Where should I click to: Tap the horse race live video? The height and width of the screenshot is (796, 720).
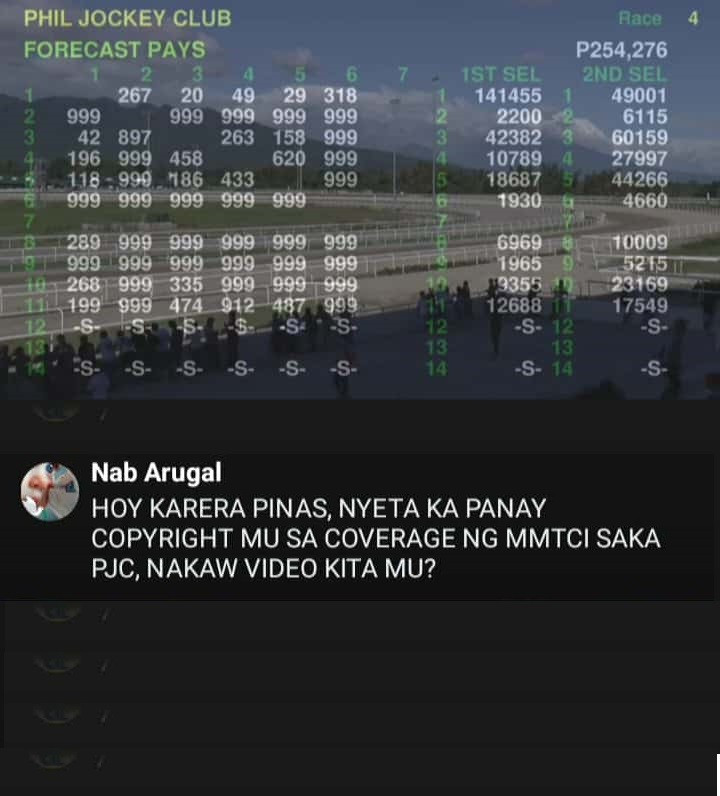pyautogui.click(x=360, y=200)
